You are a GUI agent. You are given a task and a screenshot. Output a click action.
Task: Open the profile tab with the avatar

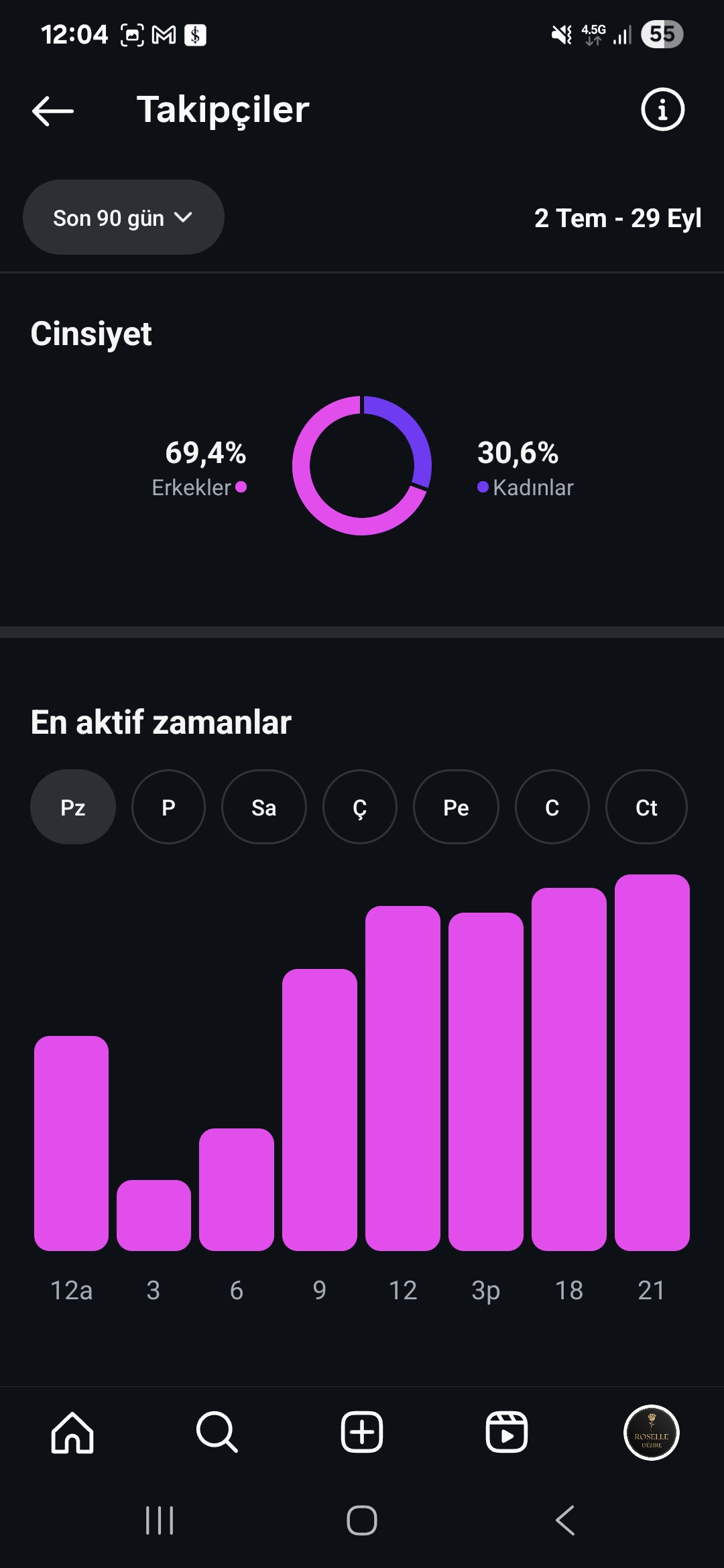[x=652, y=1433]
